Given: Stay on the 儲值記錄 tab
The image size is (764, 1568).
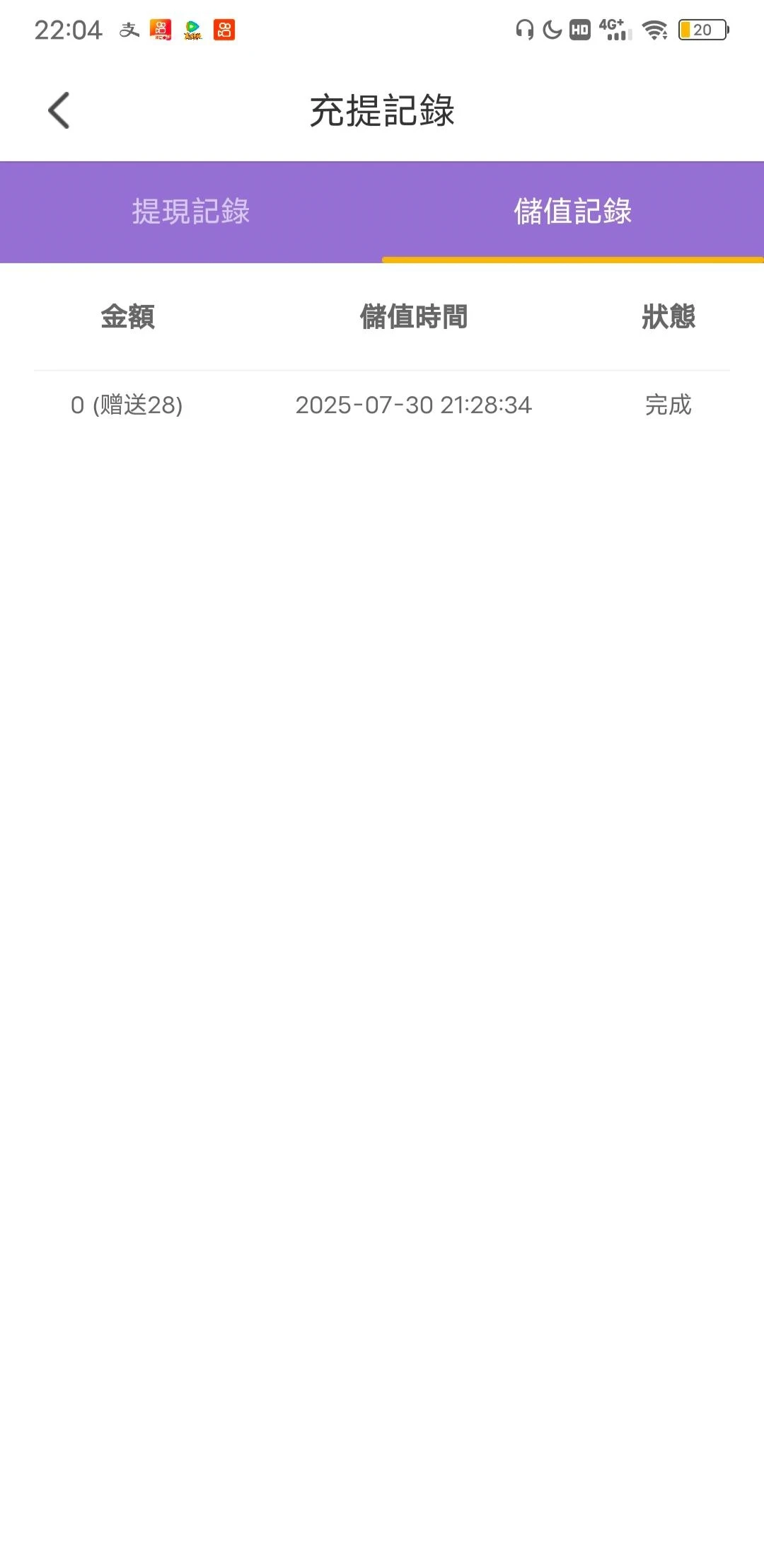Looking at the screenshot, I should click(x=573, y=211).
